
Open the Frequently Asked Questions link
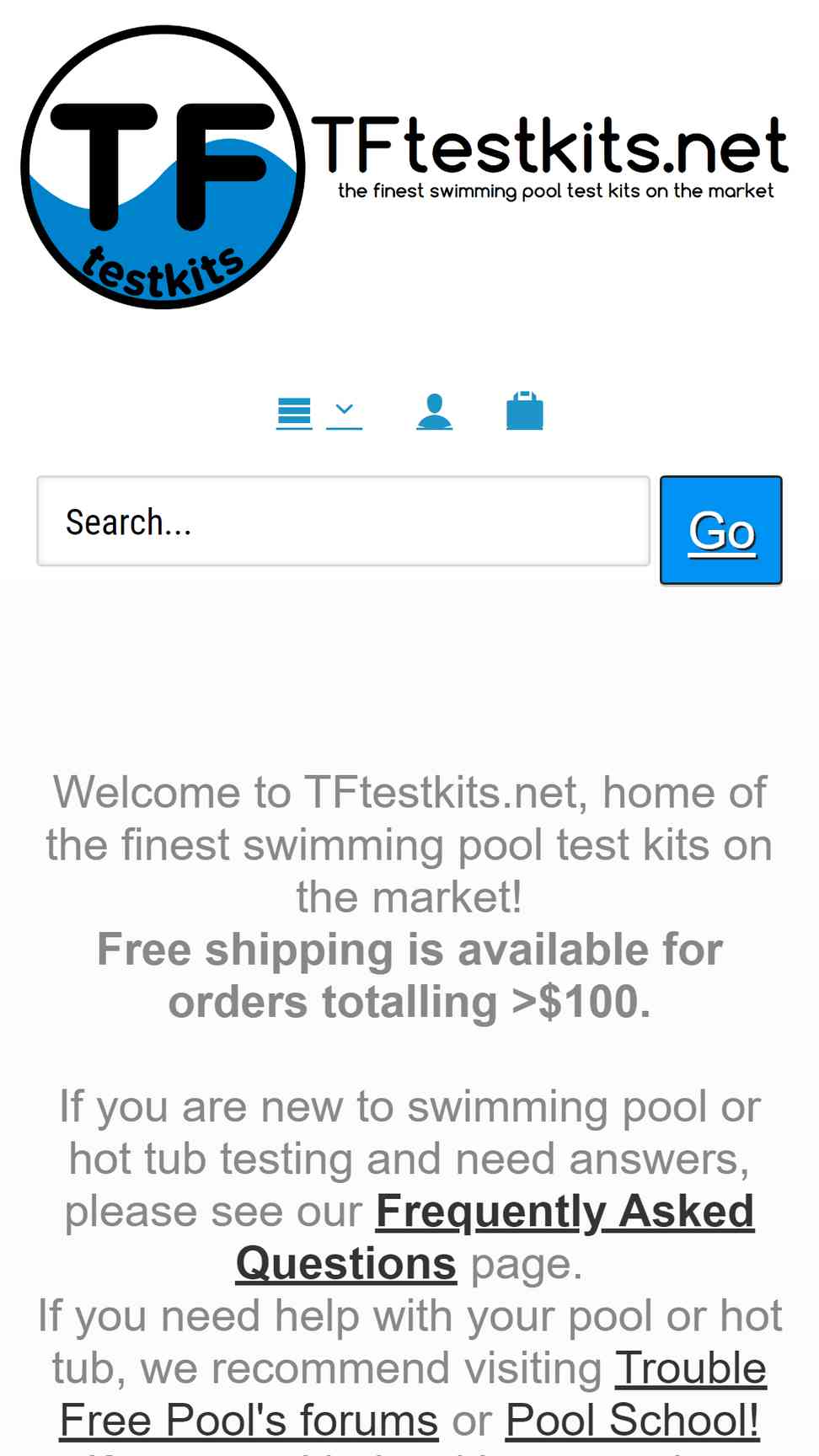click(x=495, y=1237)
